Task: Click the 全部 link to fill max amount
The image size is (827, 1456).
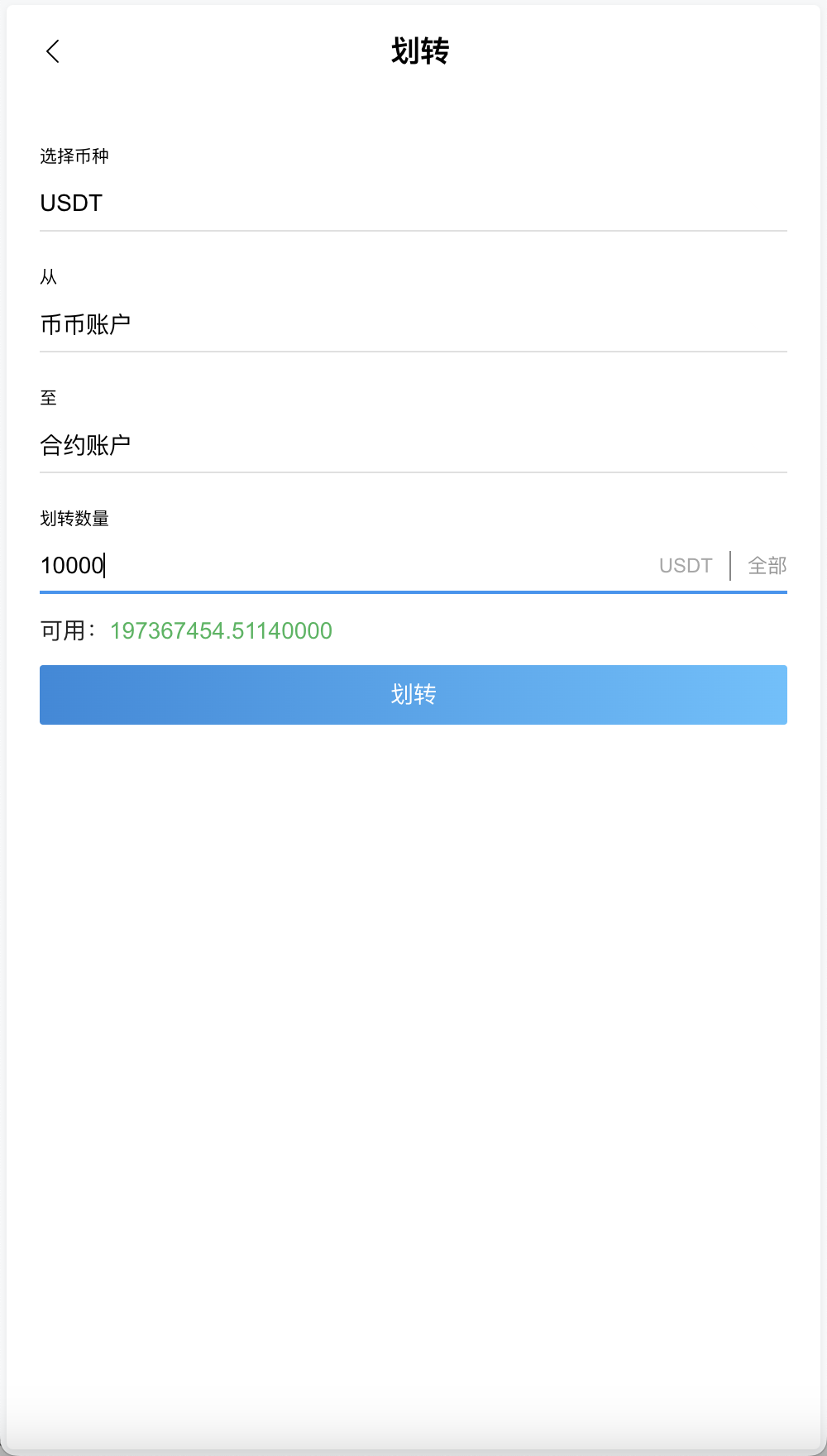Action: point(767,565)
